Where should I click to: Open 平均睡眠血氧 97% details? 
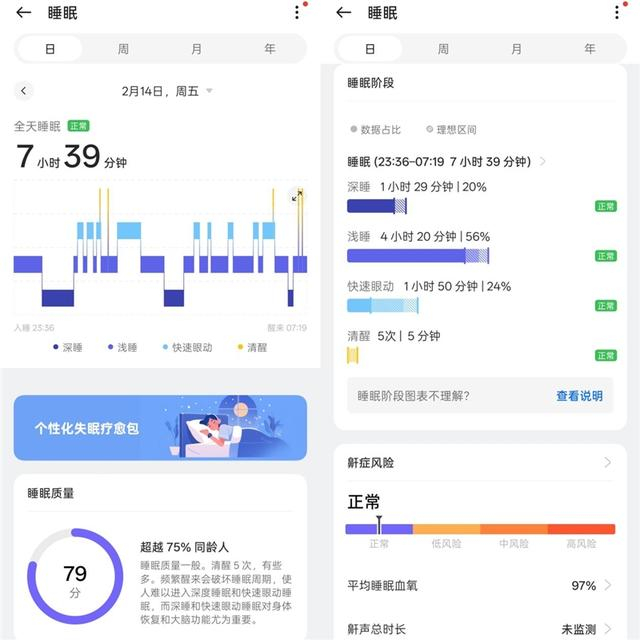[x=480, y=585]
